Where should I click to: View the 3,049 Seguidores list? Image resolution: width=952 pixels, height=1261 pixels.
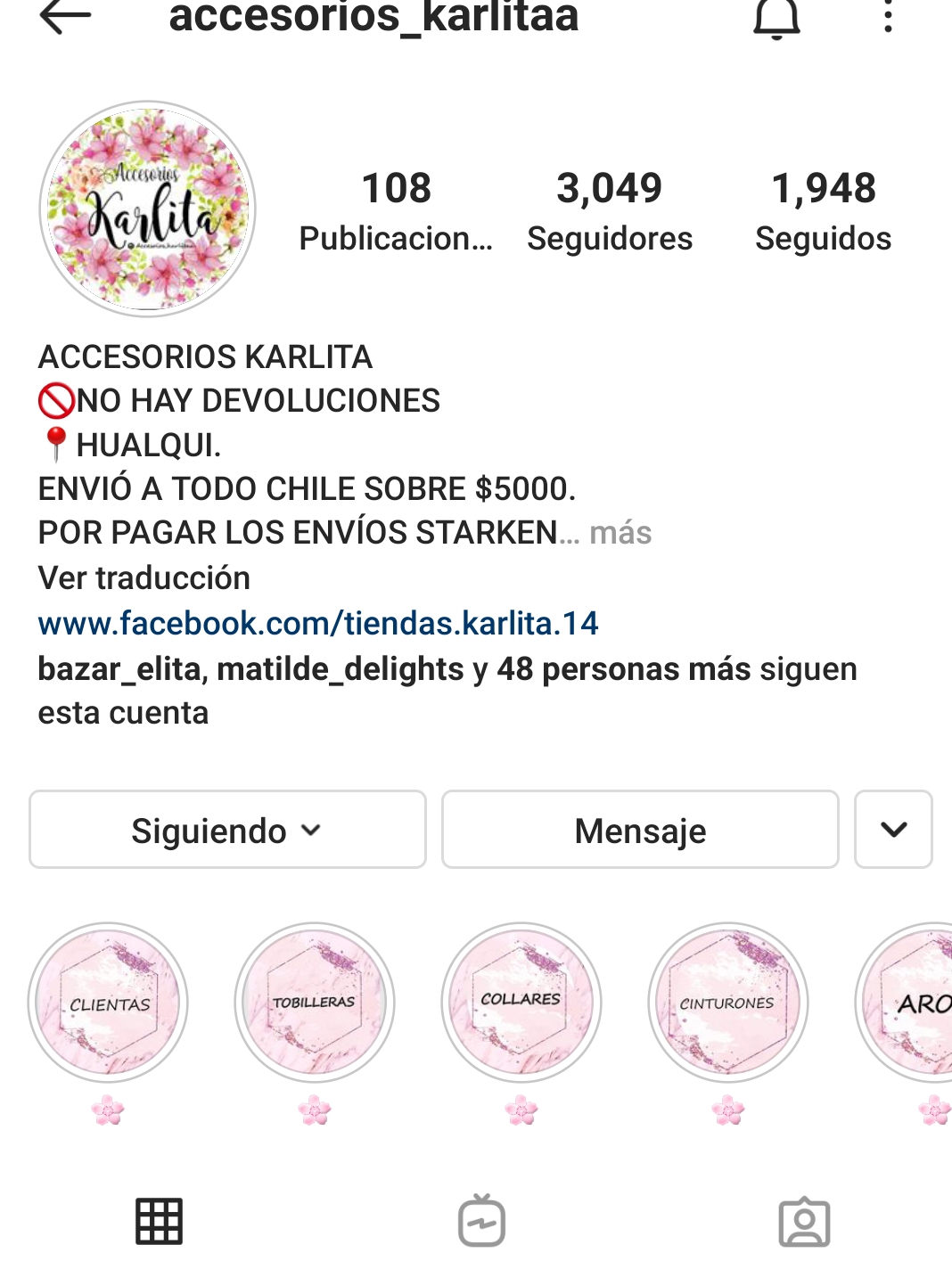[610, 211]
